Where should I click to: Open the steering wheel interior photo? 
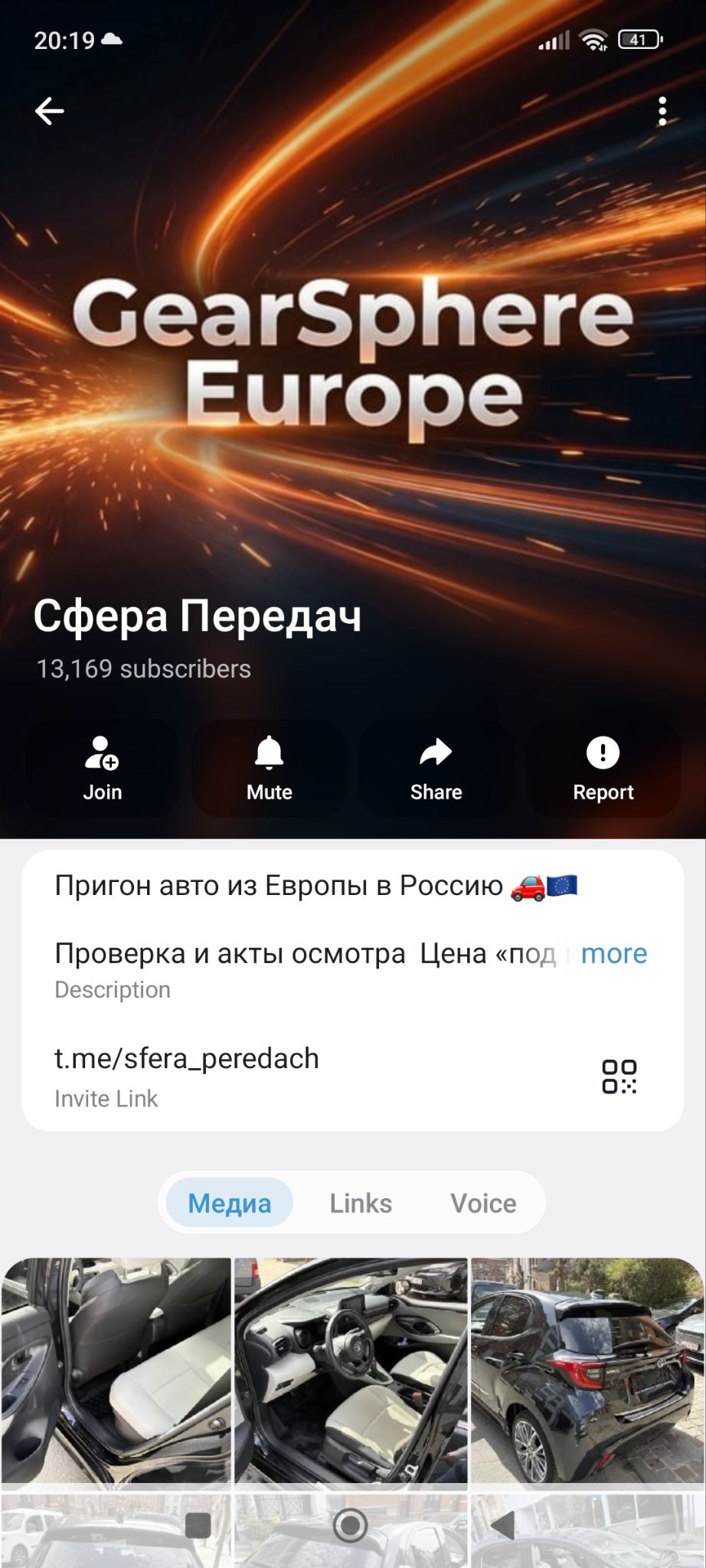click(351, 1370)
